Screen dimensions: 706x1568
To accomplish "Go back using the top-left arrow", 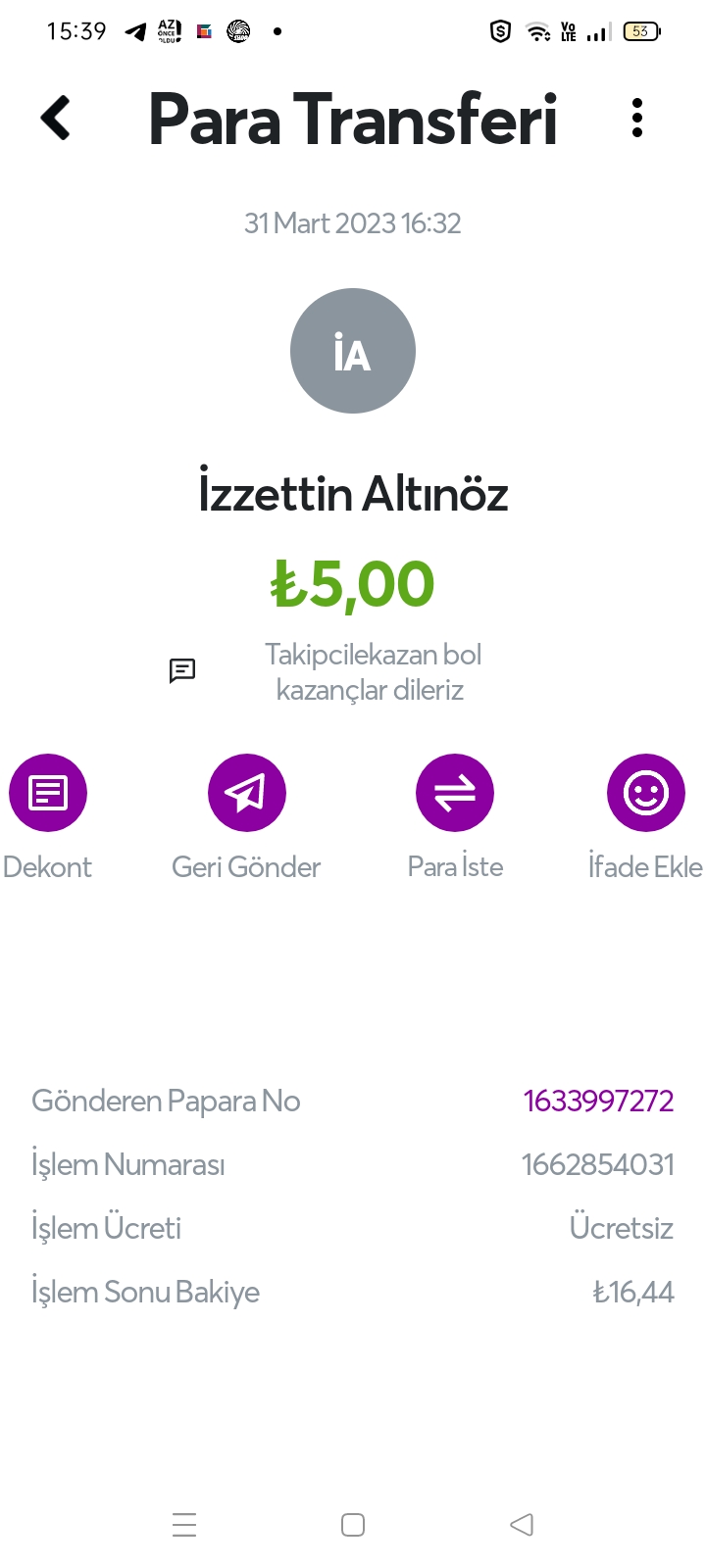I will click(x=56, y=119).
